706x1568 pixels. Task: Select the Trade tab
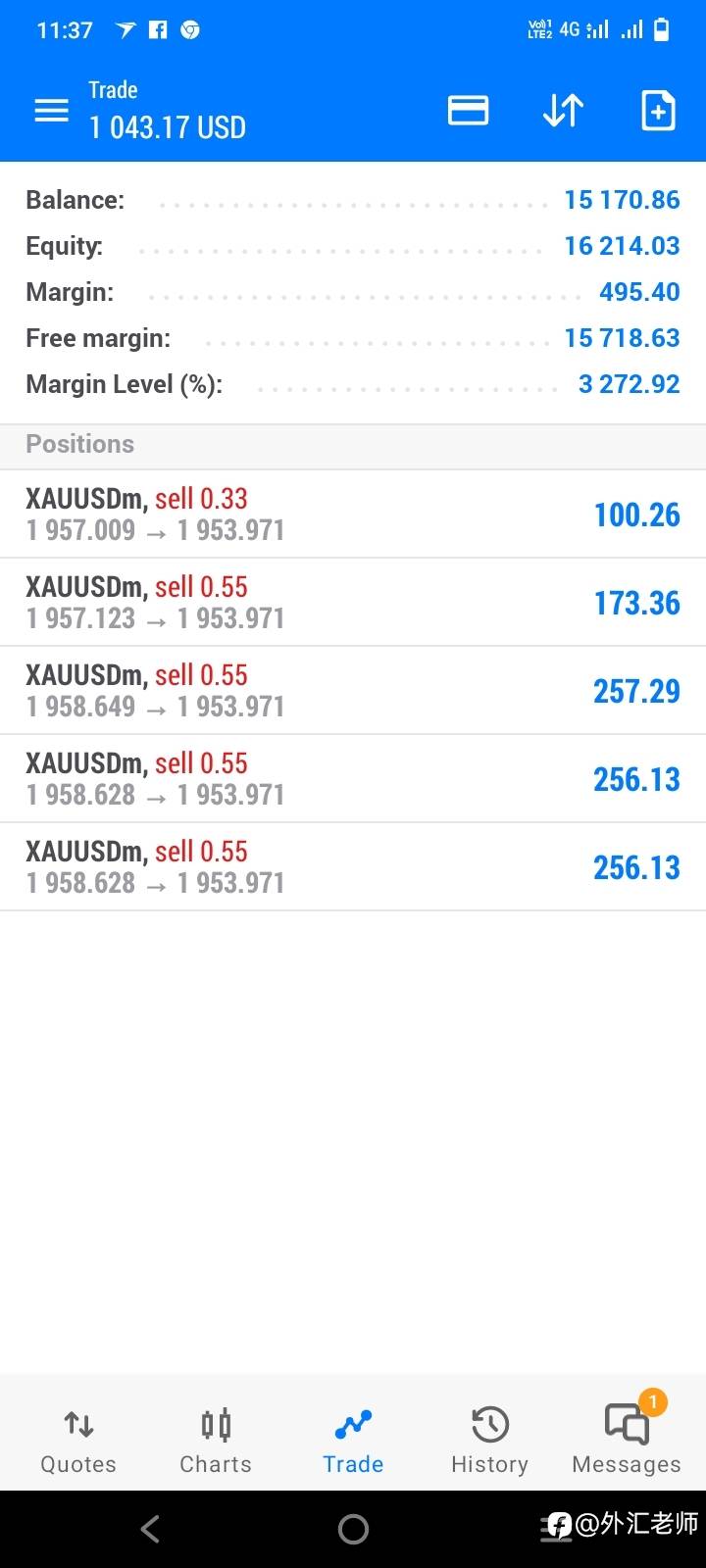point(353,1440)
